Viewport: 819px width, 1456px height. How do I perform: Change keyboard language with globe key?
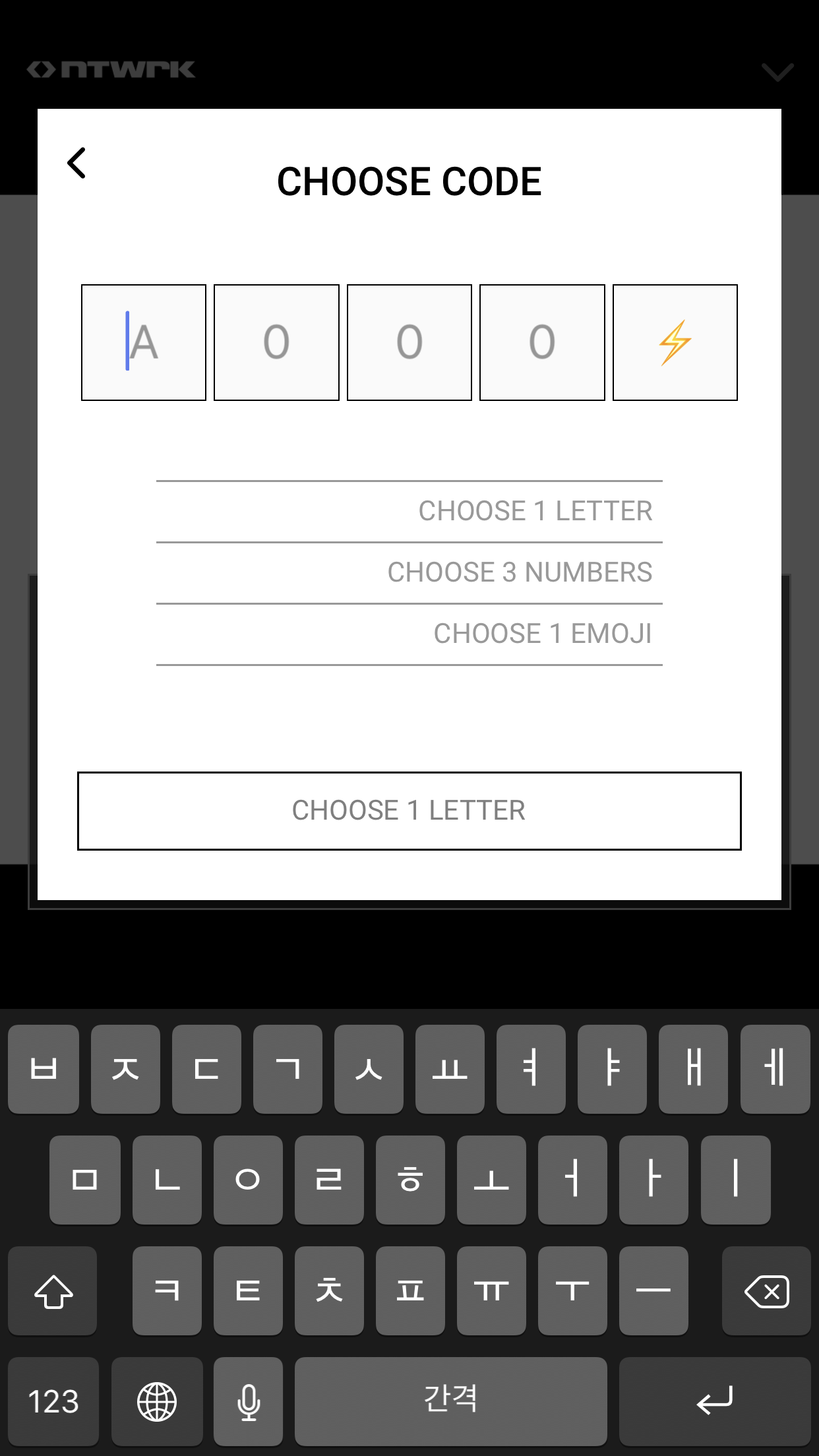tap(157, 1401)
